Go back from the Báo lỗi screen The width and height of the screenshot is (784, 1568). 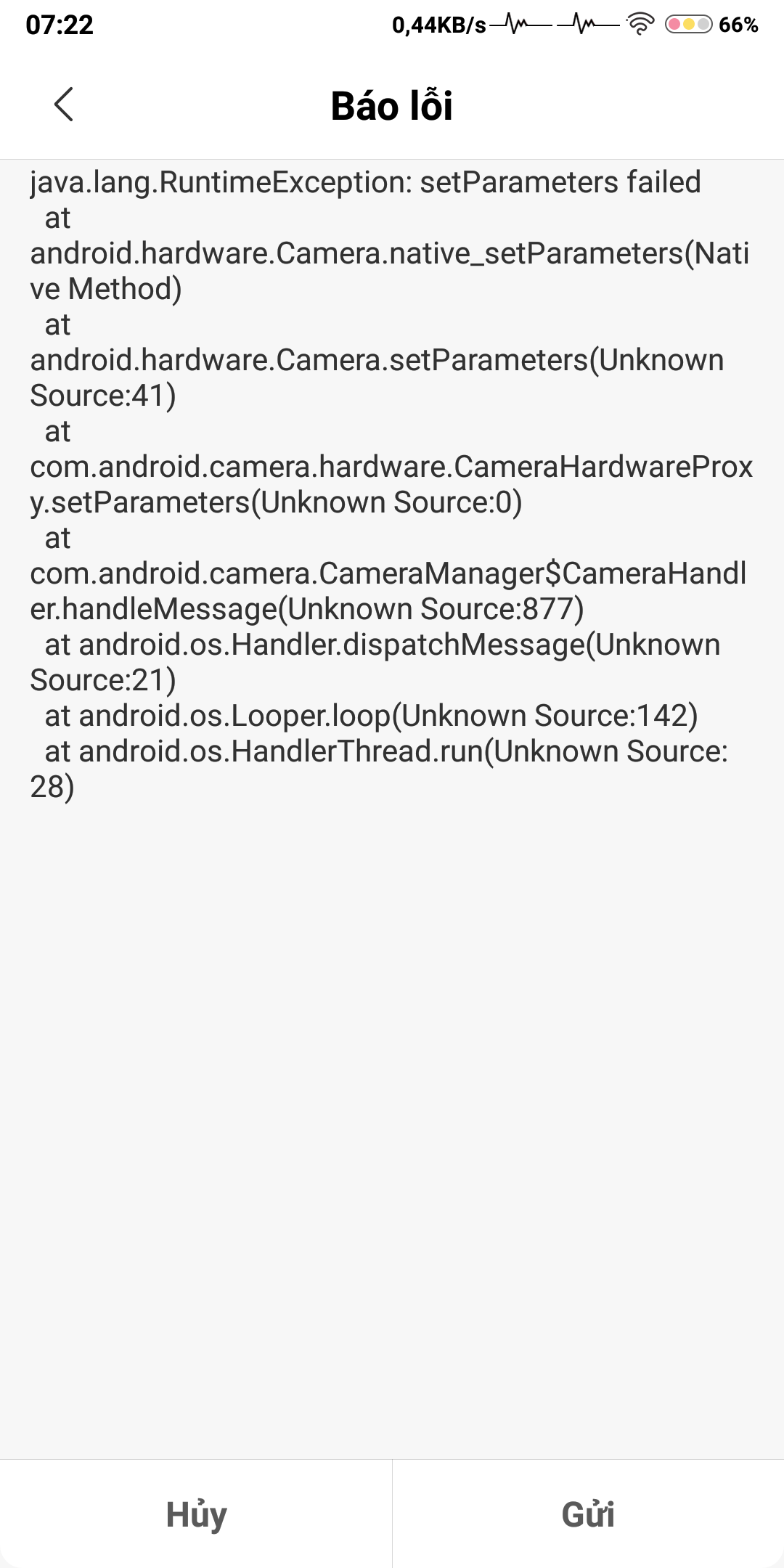64,105
